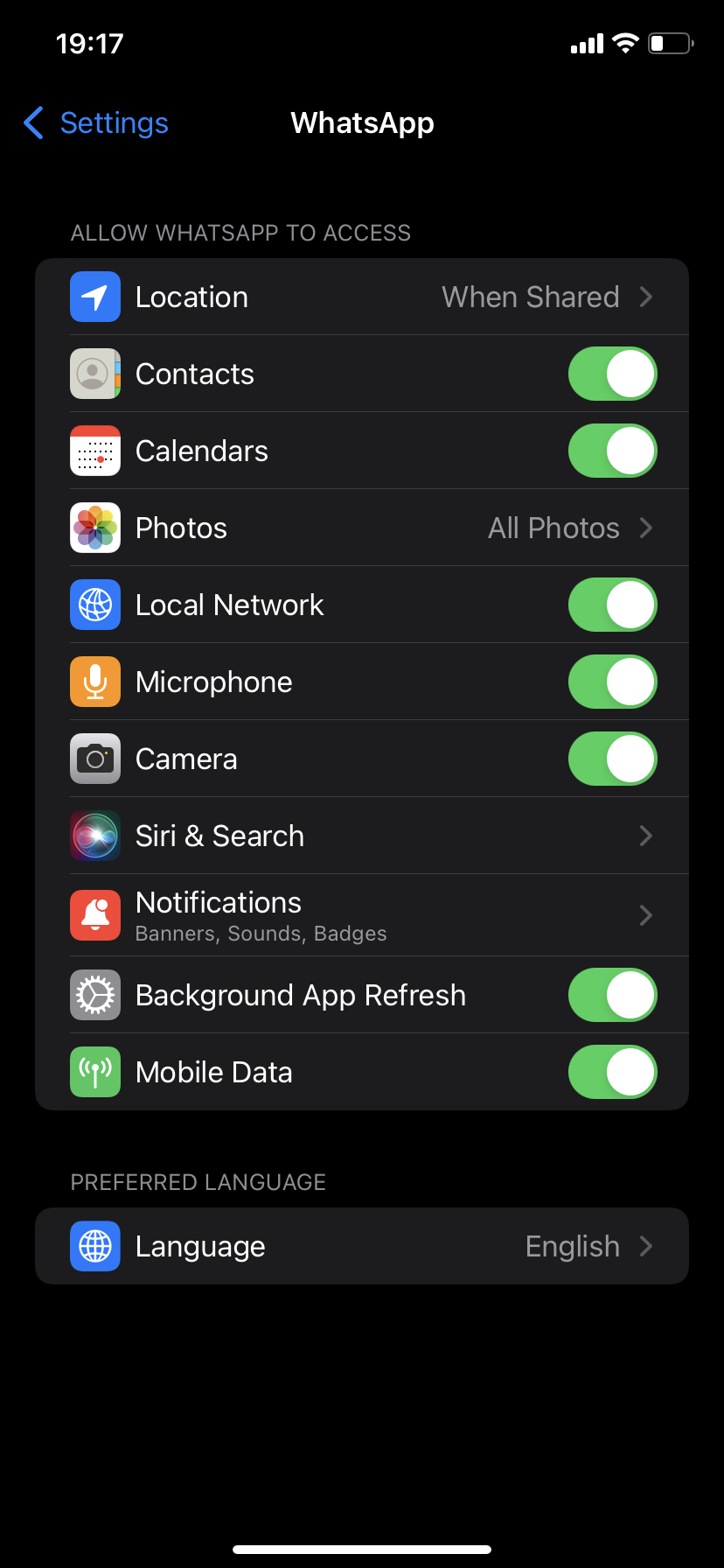Tap the Siri colorful orb icon
Viewport: 724px width, 1568px height.
(x=94, y=836)
